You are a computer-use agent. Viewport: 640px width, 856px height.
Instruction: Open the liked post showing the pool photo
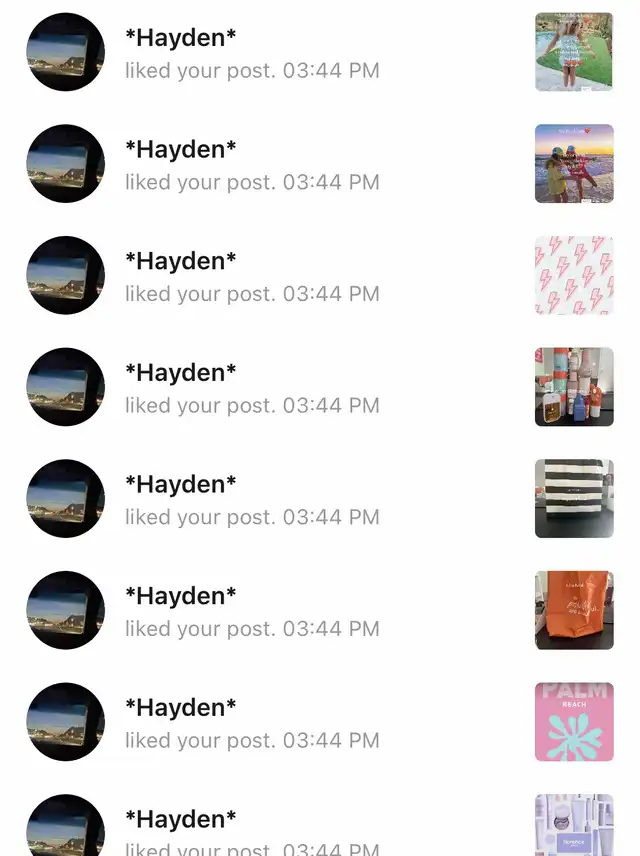(574, 52)
